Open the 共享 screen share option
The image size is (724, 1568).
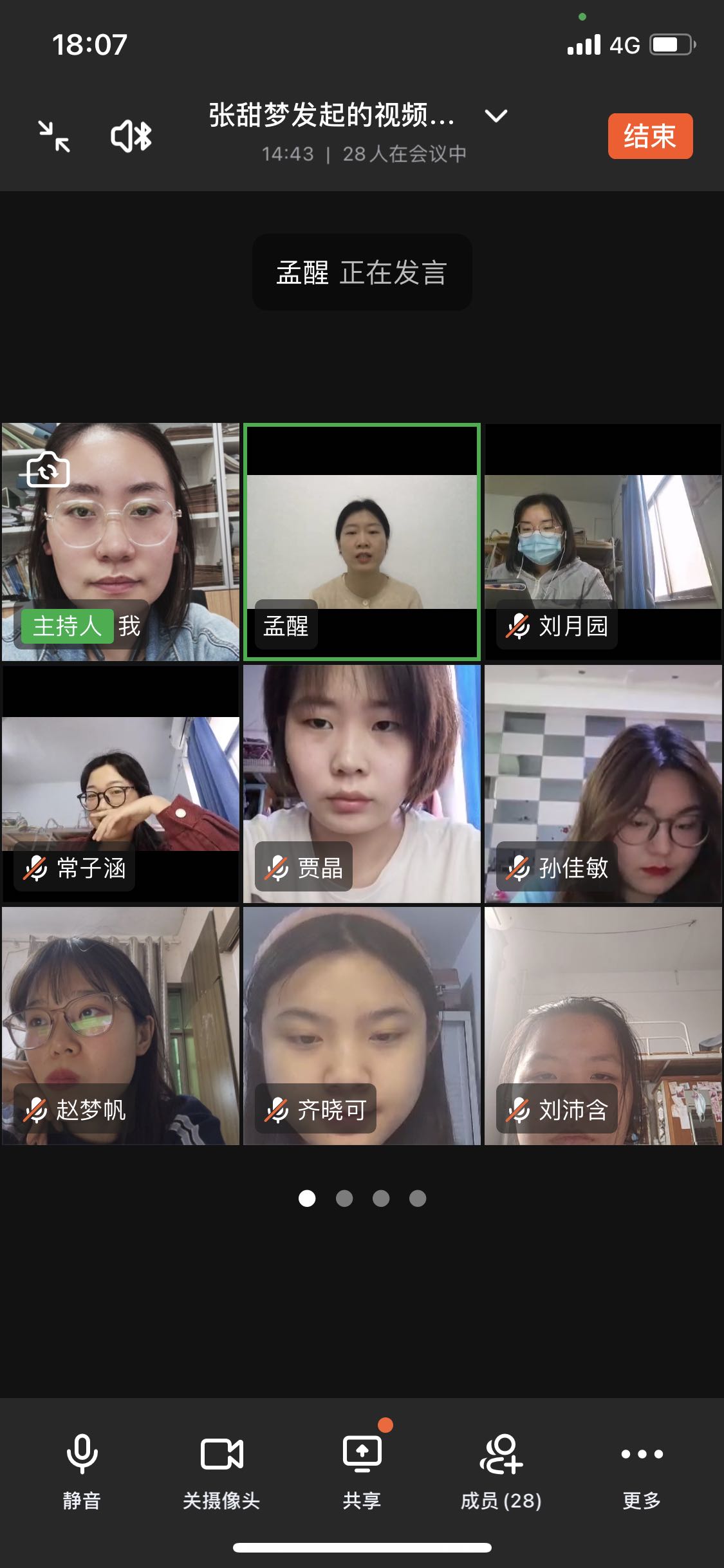pos(362,1470)
